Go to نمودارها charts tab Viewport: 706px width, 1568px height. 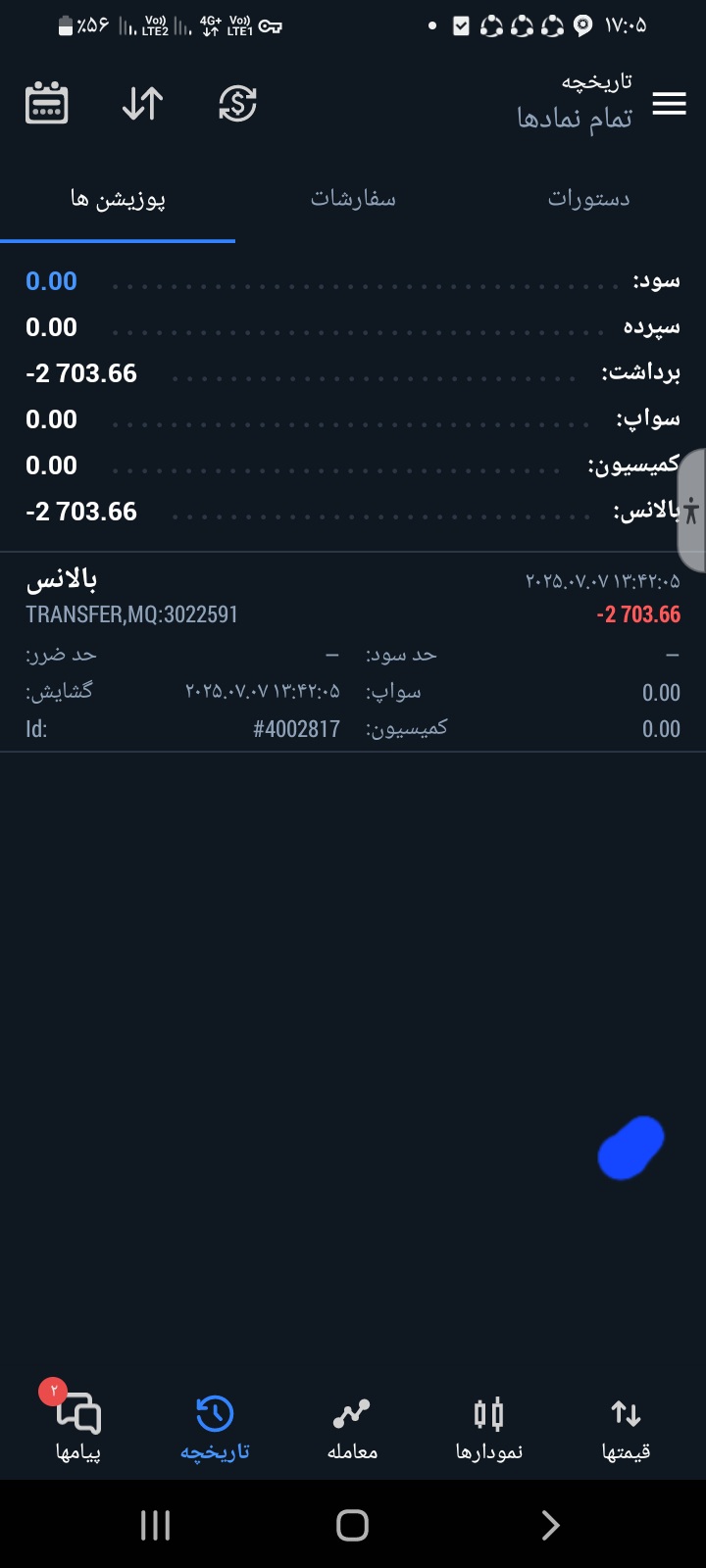tap(488, 1428)
